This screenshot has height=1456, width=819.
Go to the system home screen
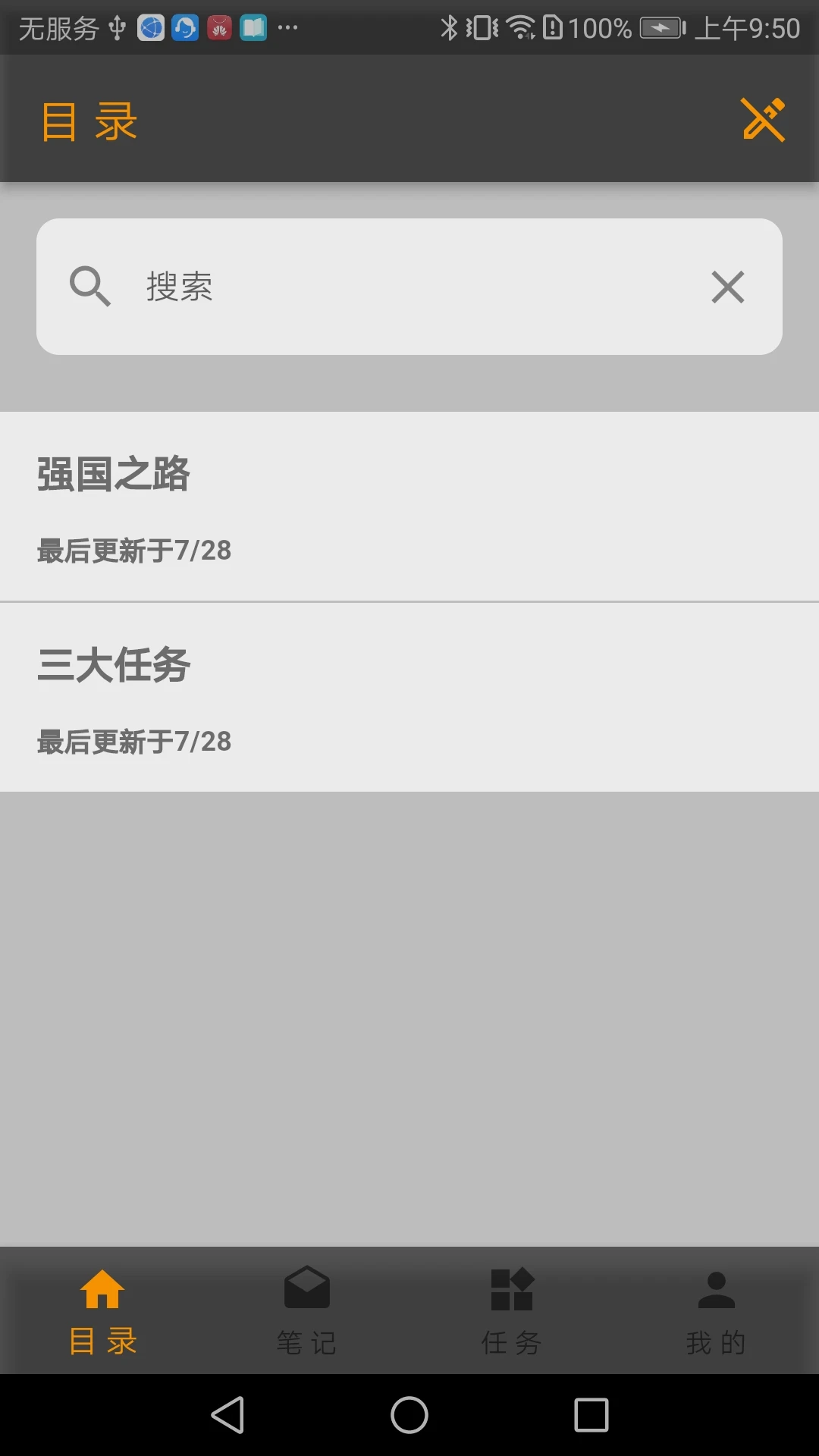pos(409,1415)
